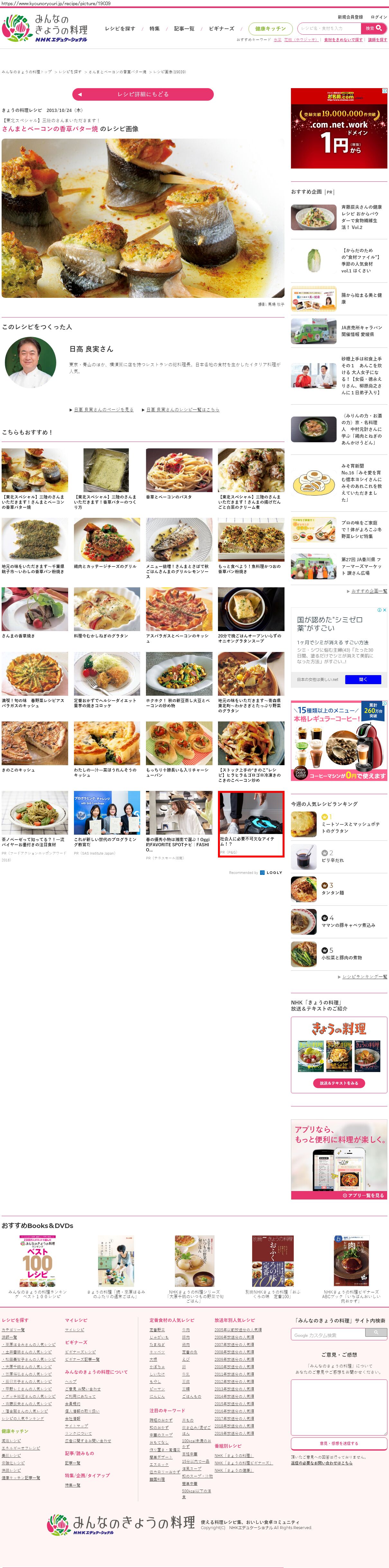Screen dimensions: 389x1568
Task: Tap the pink 検索 search button
Action: tap(374, 28)
